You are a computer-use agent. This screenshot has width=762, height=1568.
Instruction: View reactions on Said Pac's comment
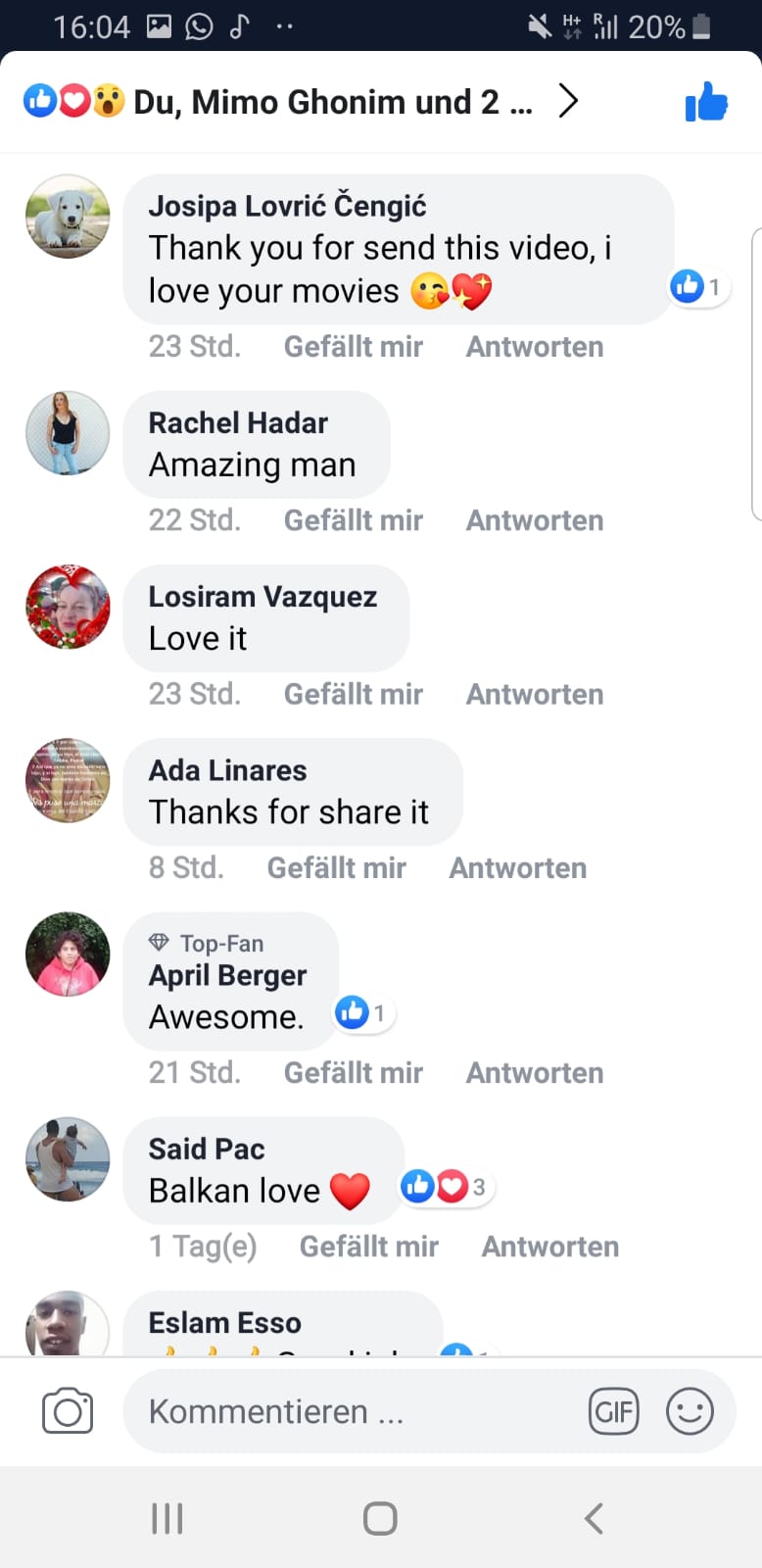pos(445,1187)
